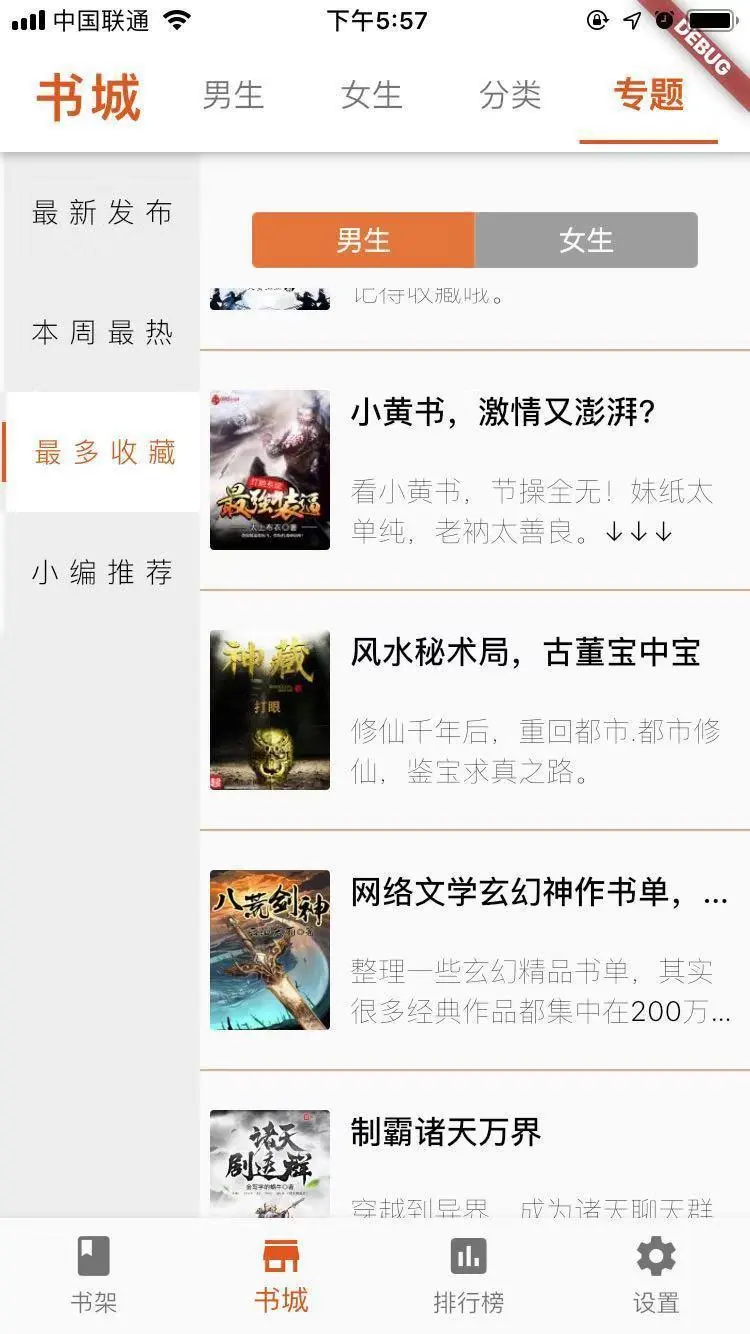750x1334 pixels.
Task: Switch to the 男生 top tab
Action: click(233, 96)
